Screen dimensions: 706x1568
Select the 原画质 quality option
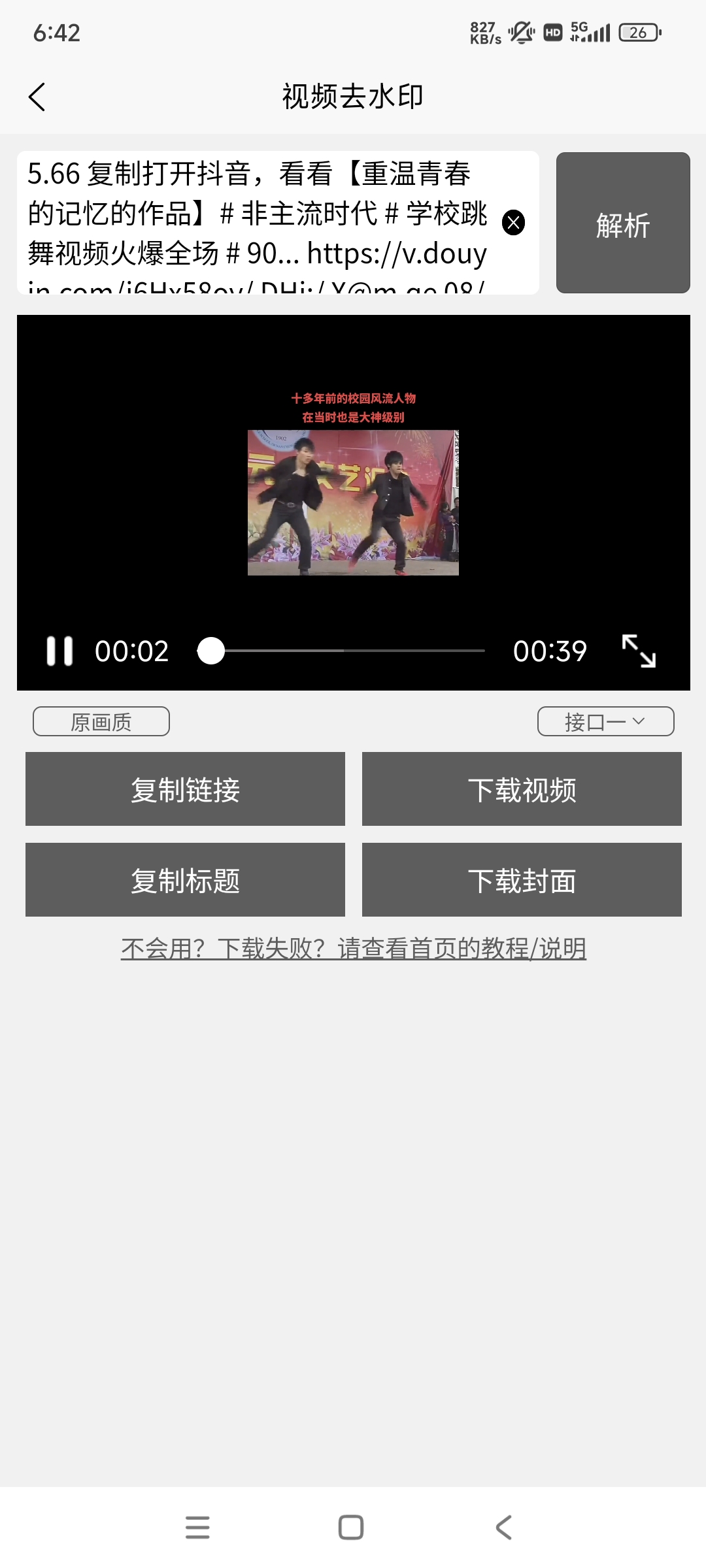pyautogui.click(x=101, y=721)
